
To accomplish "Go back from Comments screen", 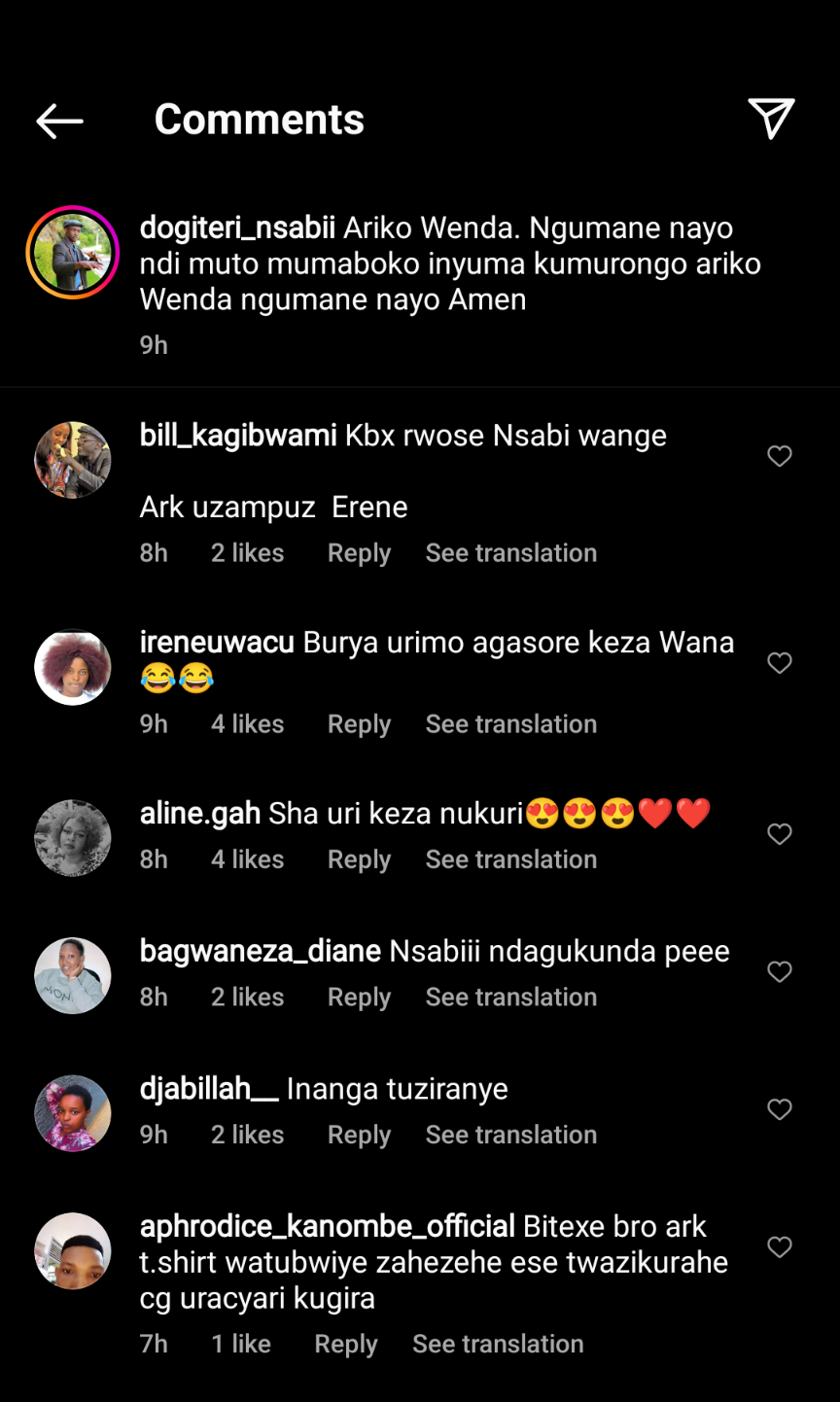I will [x=59, y=121].
